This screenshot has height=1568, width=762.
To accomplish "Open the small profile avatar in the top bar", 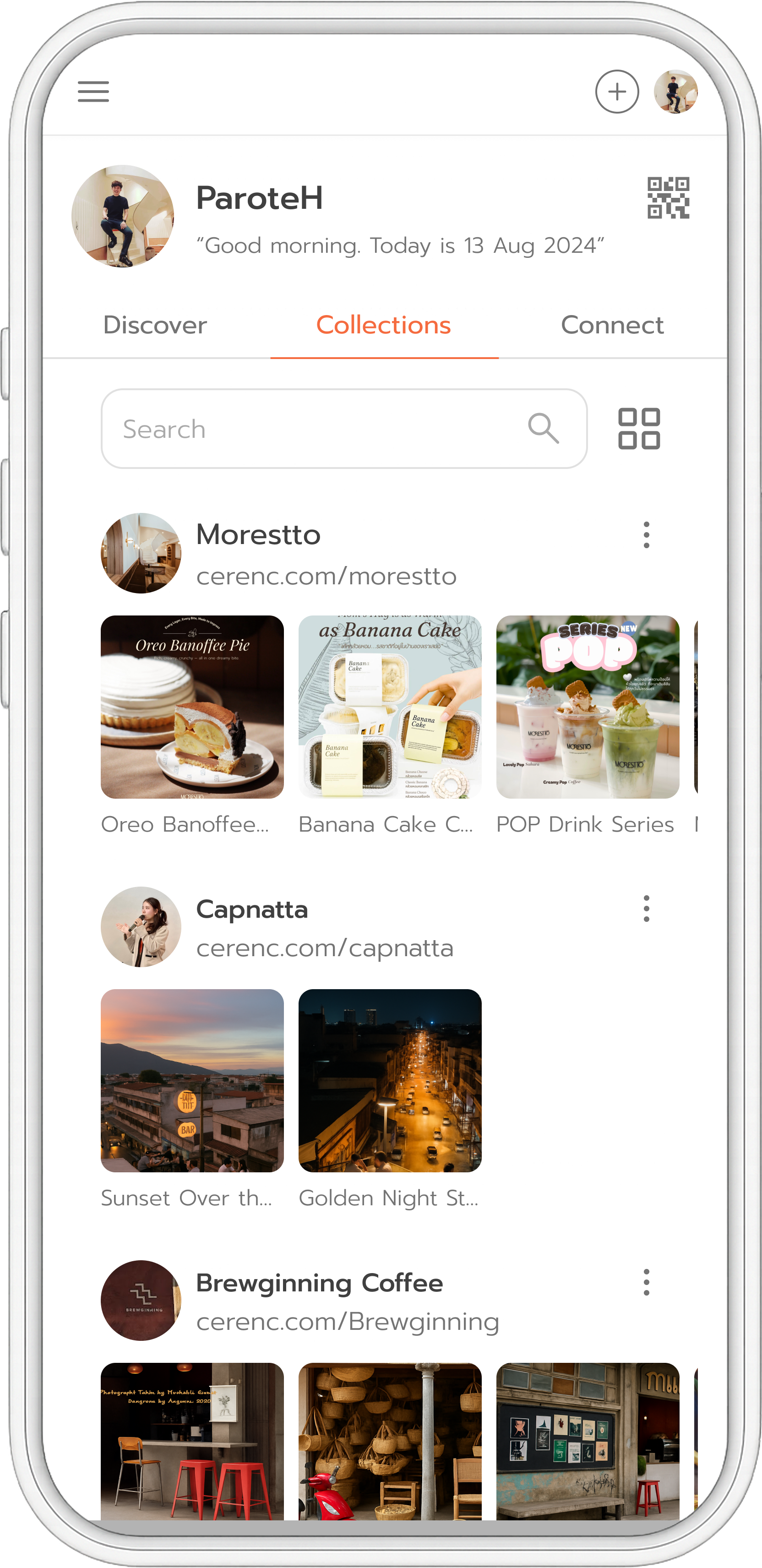I will 675,92.
